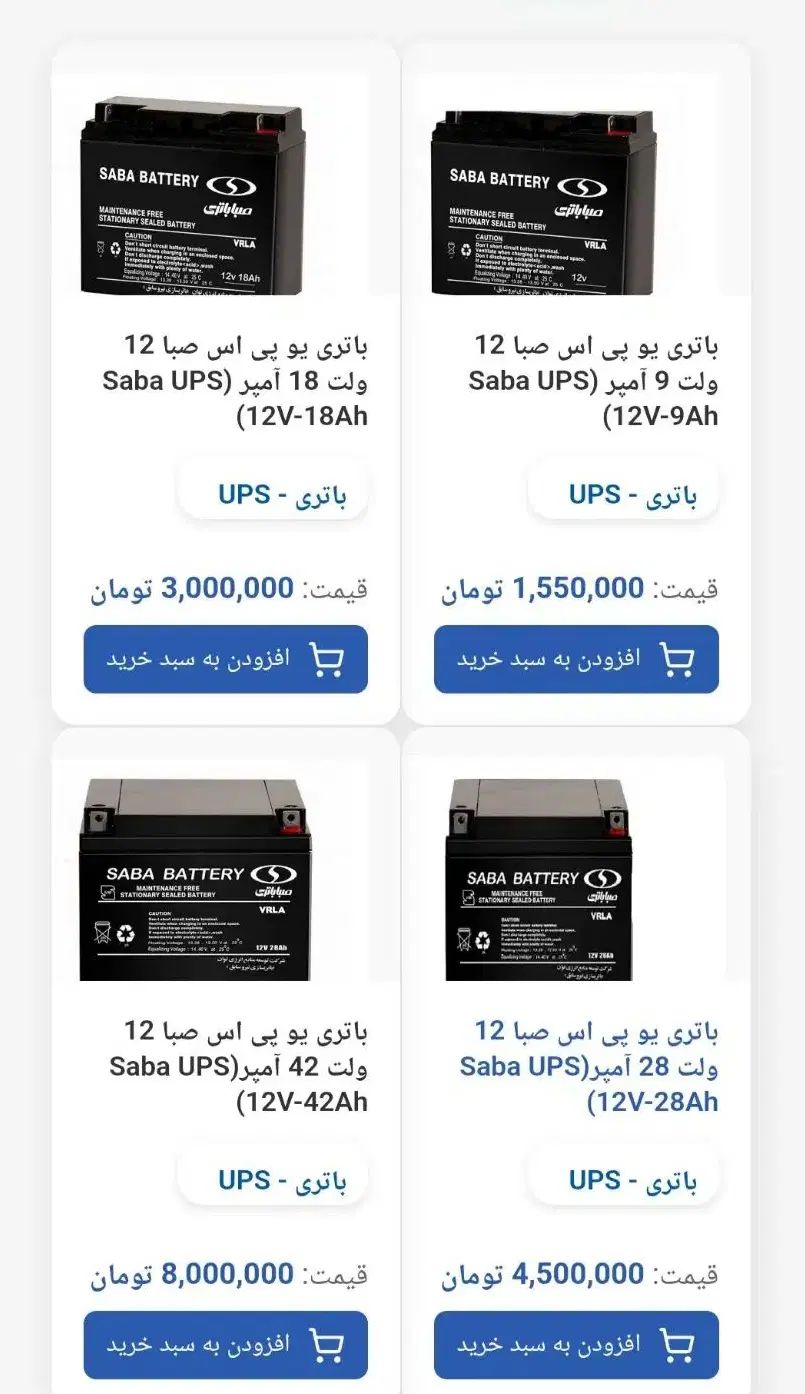
Task: Open the Saba UPS (12V-28Ah) title link
Action: click(x=588, y=1066)
